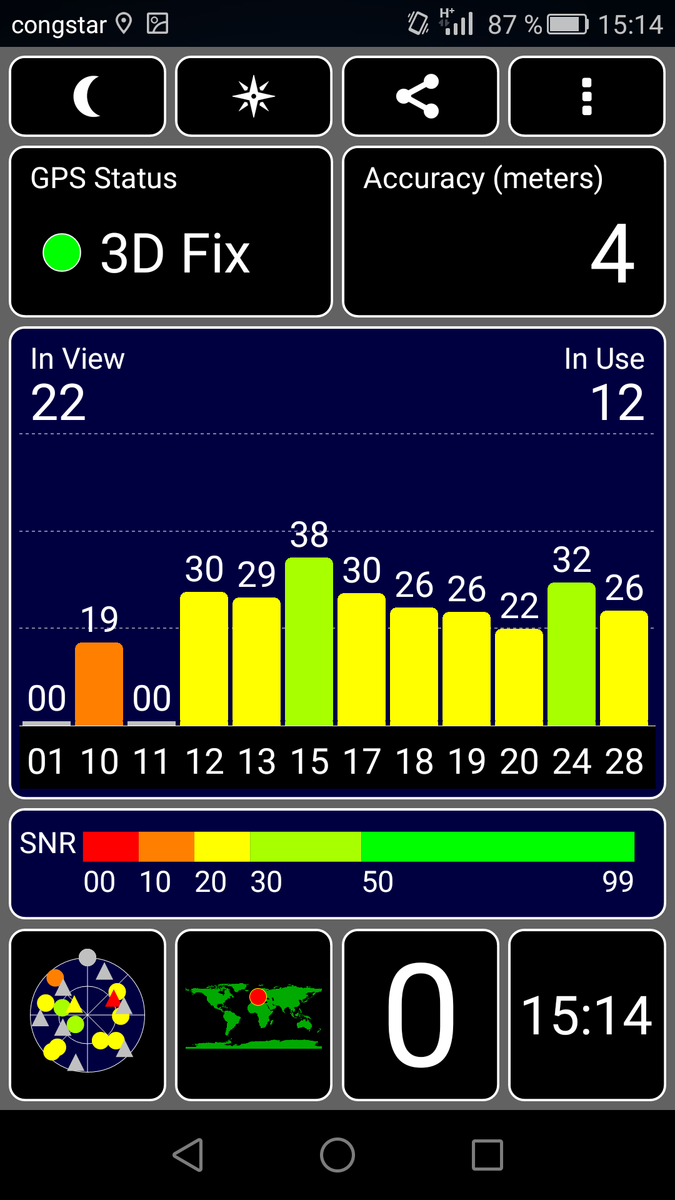The height and width of the screenshot is (1200, 675).
Task: Go back using the system back button
Action: (188, 1155)
